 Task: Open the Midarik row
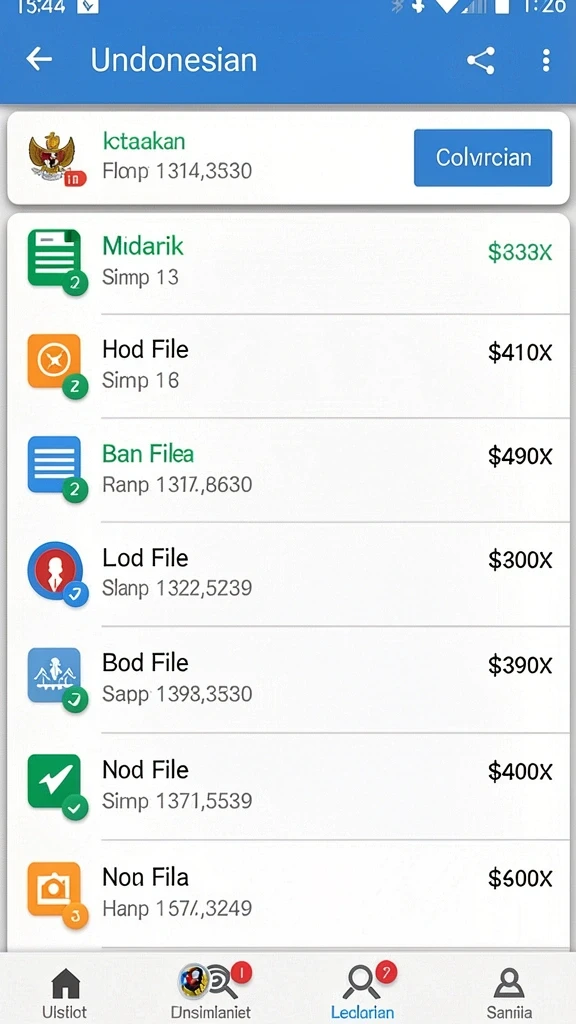click(x=288, y=263)
